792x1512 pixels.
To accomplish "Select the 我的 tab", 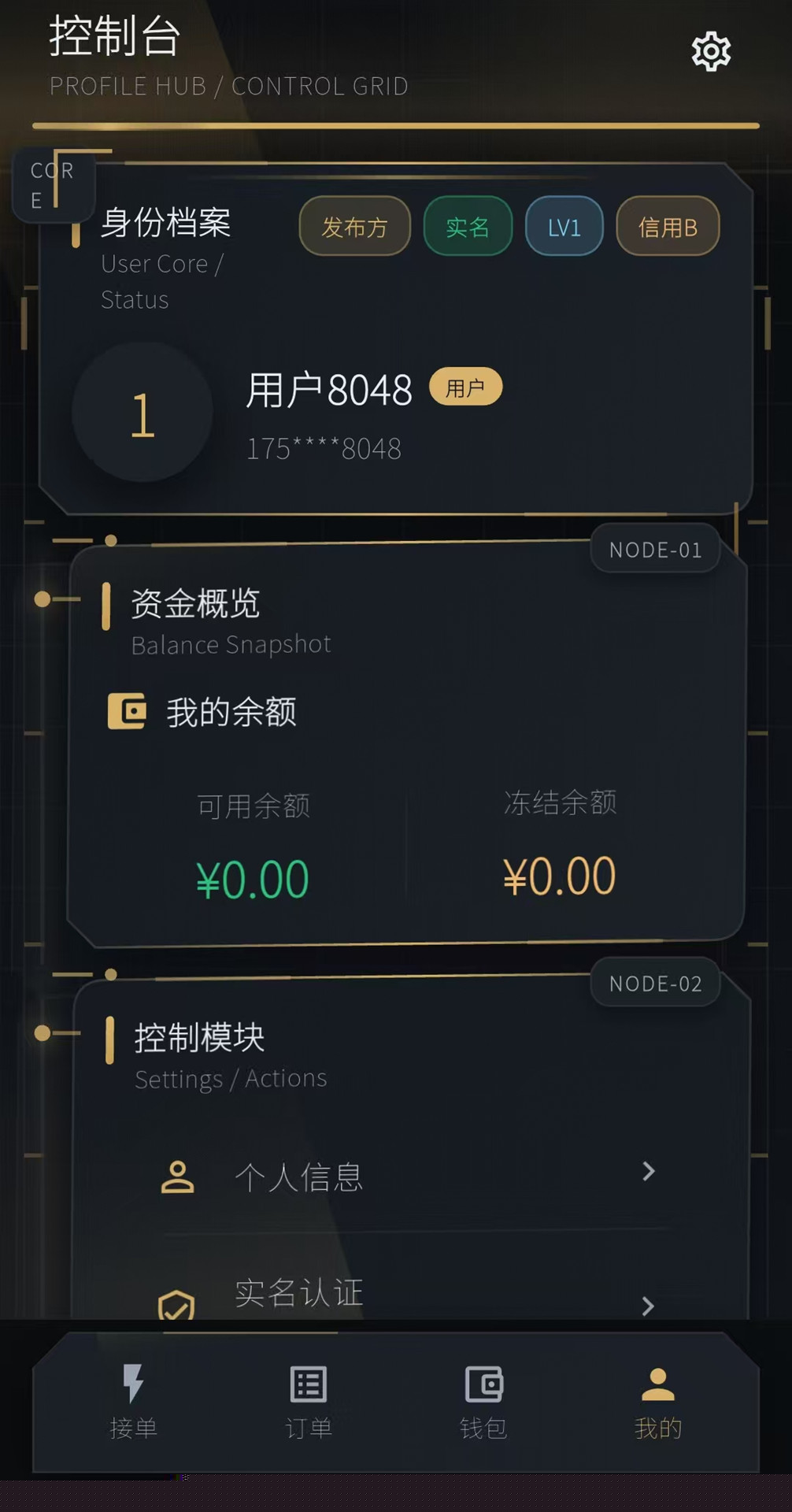I will point(658,1401).
